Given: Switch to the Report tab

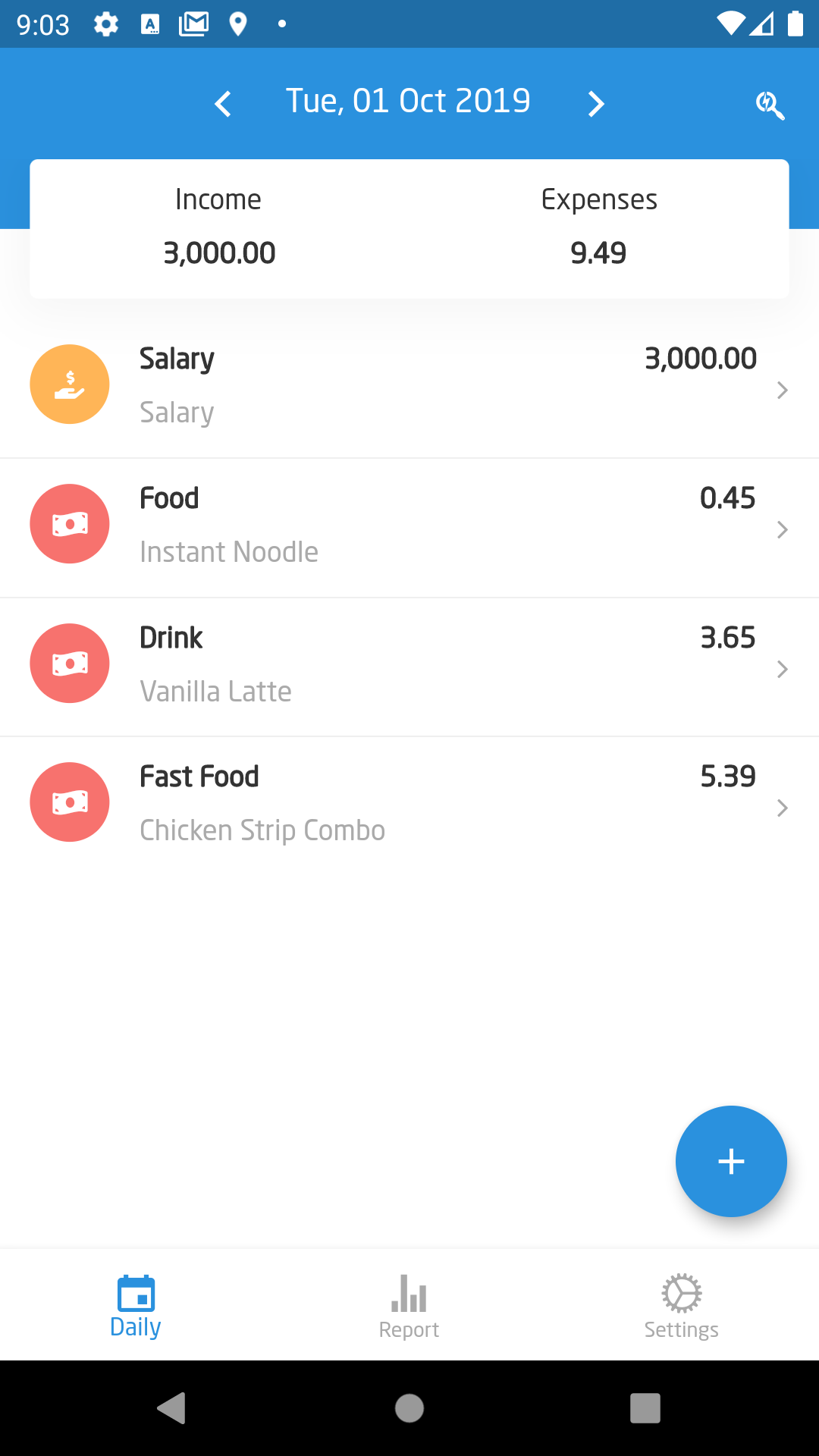Looking at the screenshot, I should pos(409,1306).
